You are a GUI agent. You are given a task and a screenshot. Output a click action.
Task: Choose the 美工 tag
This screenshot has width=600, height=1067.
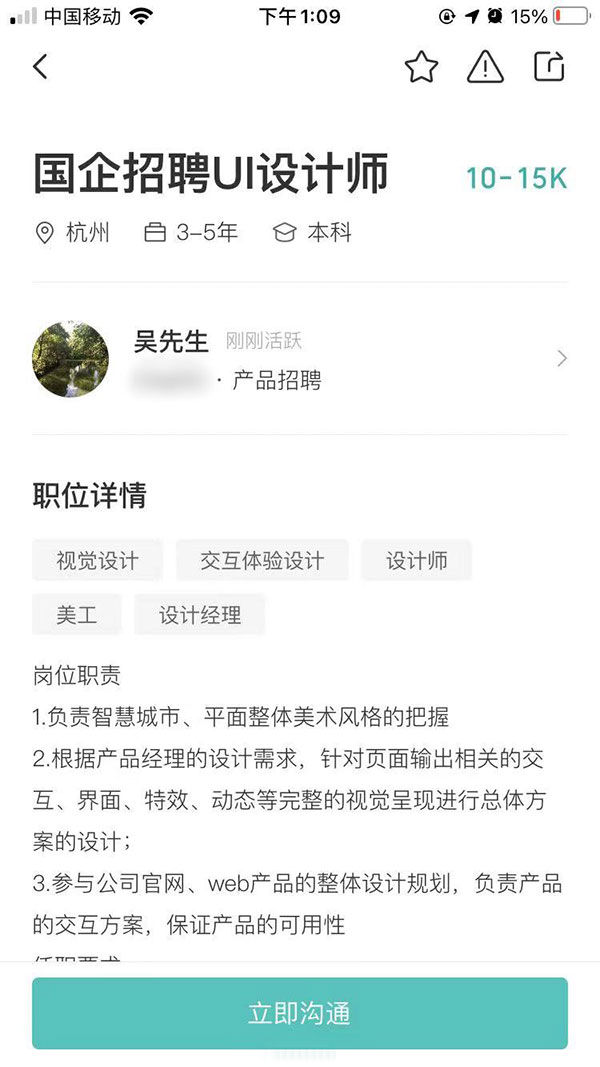click(76, 615)
